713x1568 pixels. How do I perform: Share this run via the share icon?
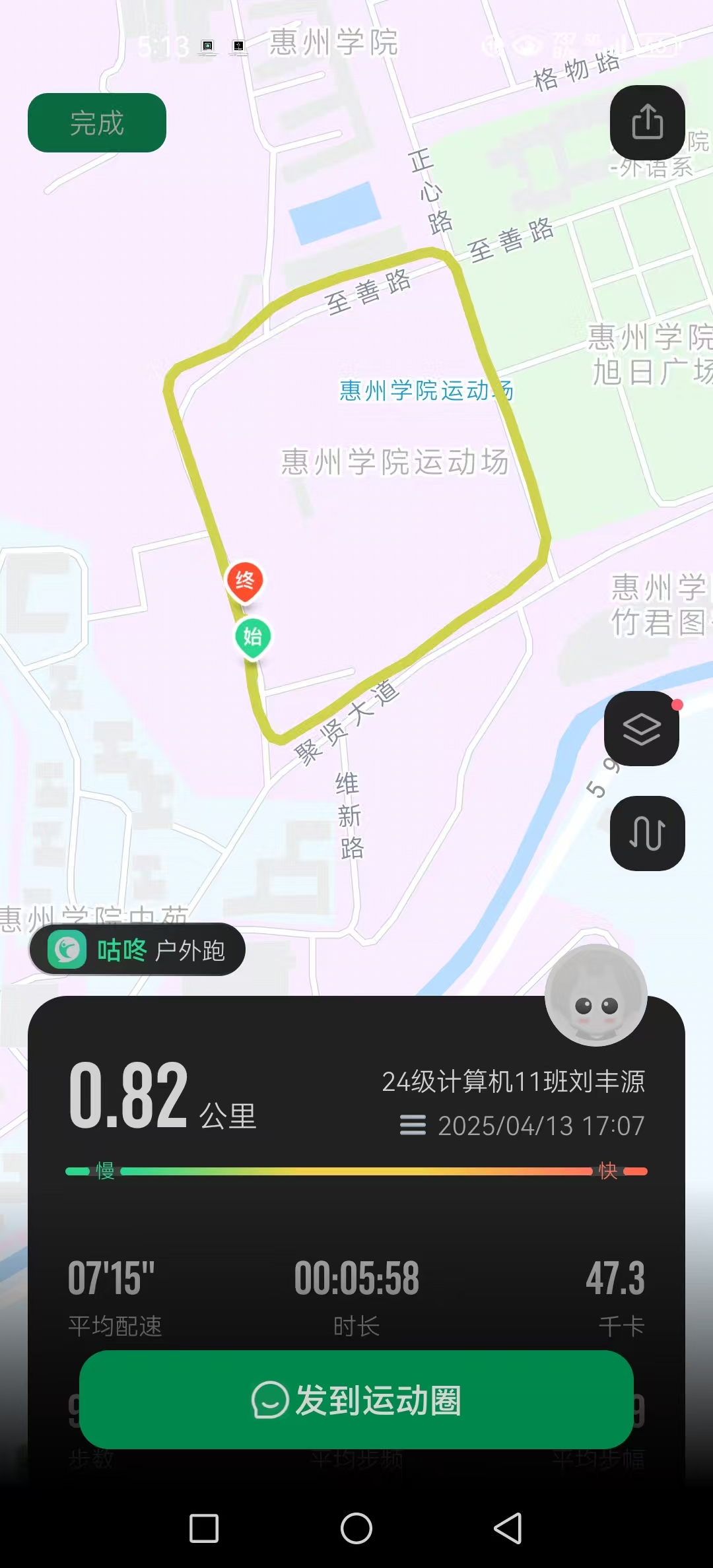(647, 122)
